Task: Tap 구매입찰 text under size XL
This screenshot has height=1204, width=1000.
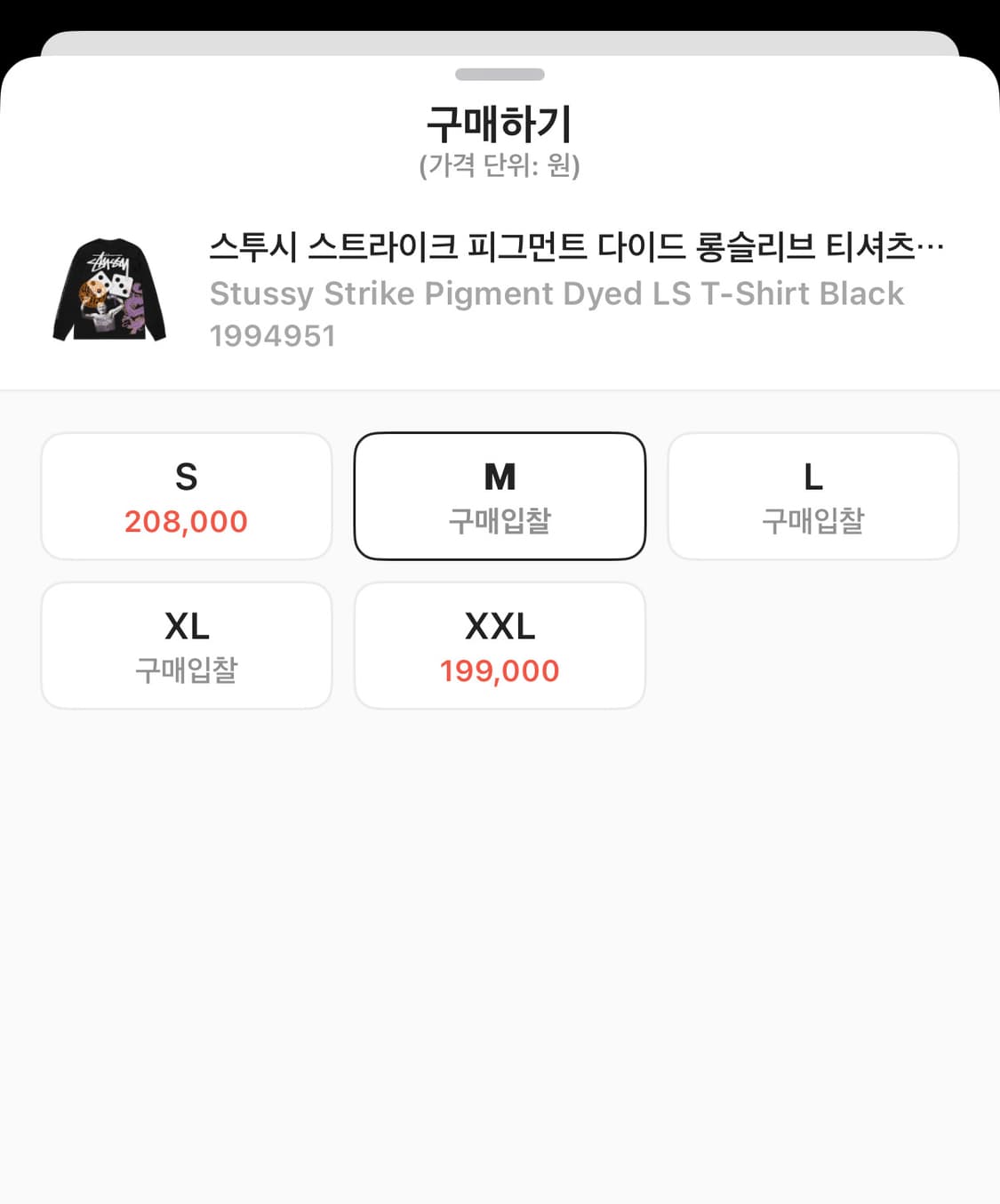Action: coord(186,672)
